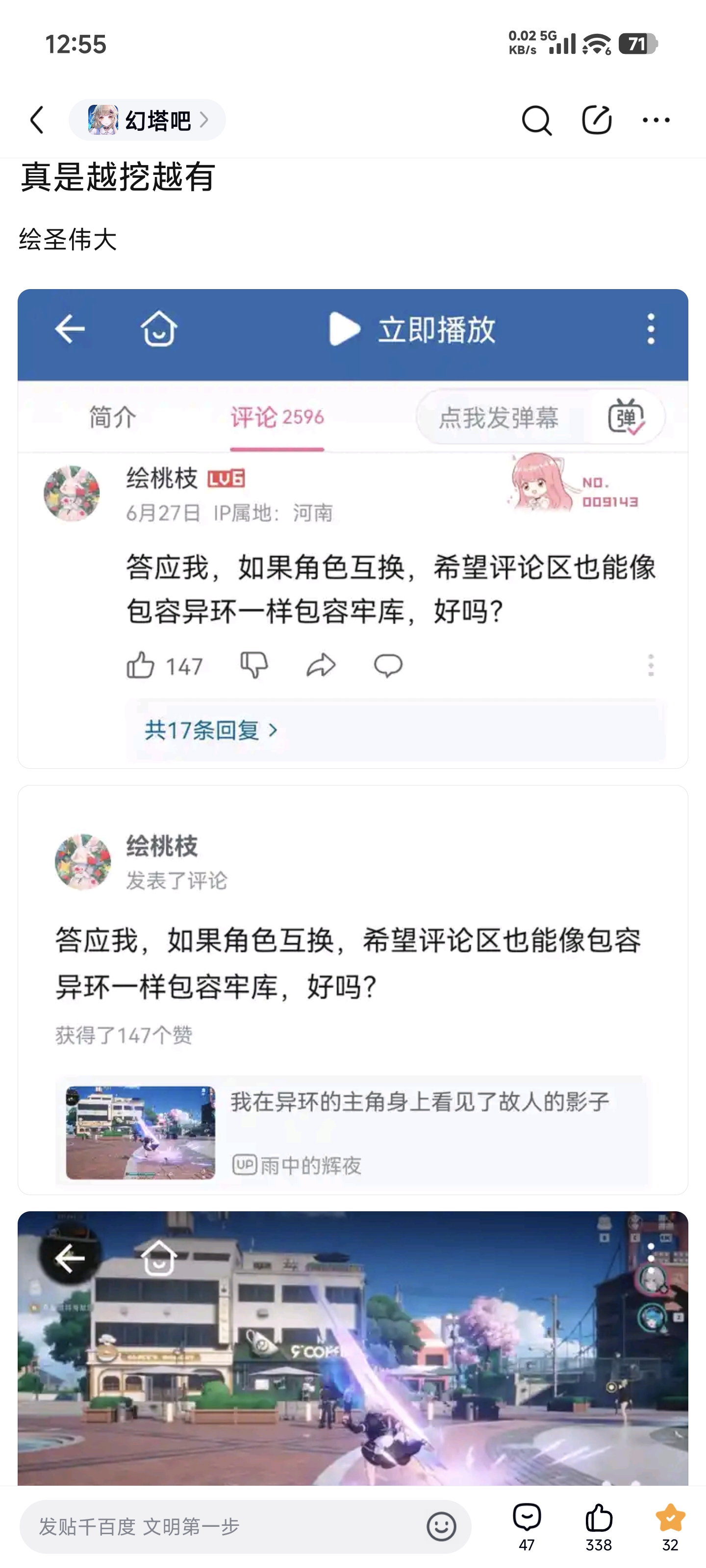Tap the share icon in the header
Image resolution: width=706 pixels, height=1568 pixels.
[x=596, y=120]
